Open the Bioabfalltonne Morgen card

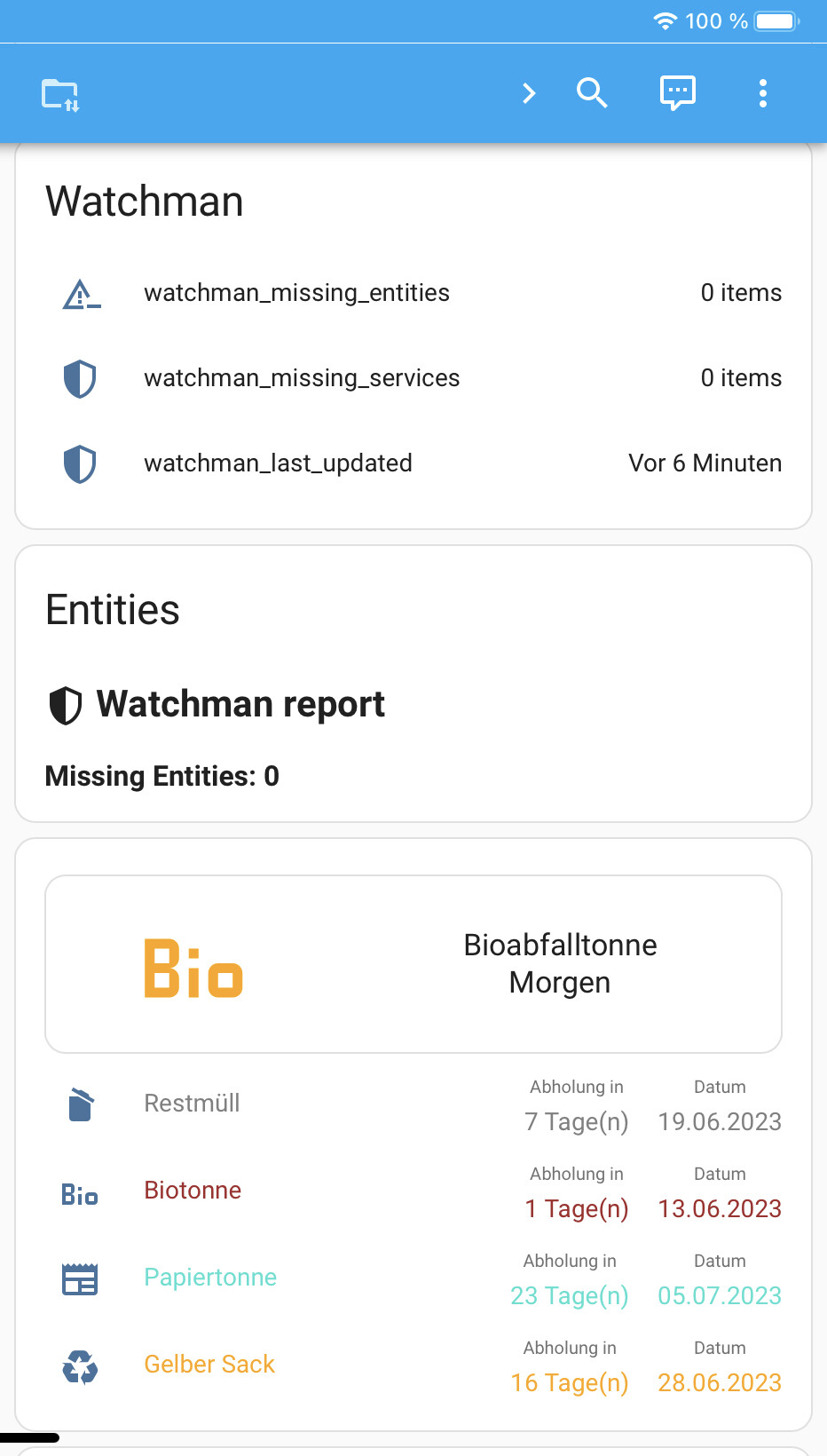coord(413,964)
